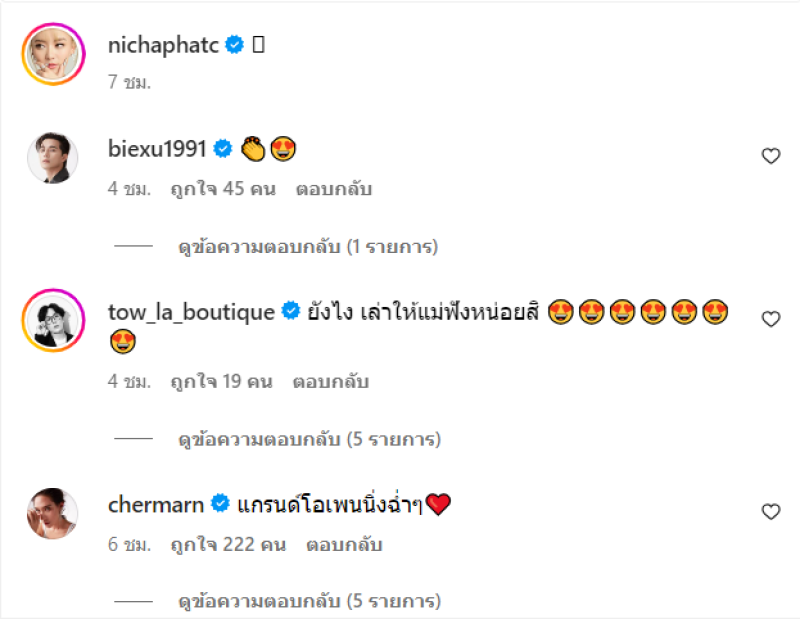See the 222 likes on chermarn's comment

[x=228, y=545]
